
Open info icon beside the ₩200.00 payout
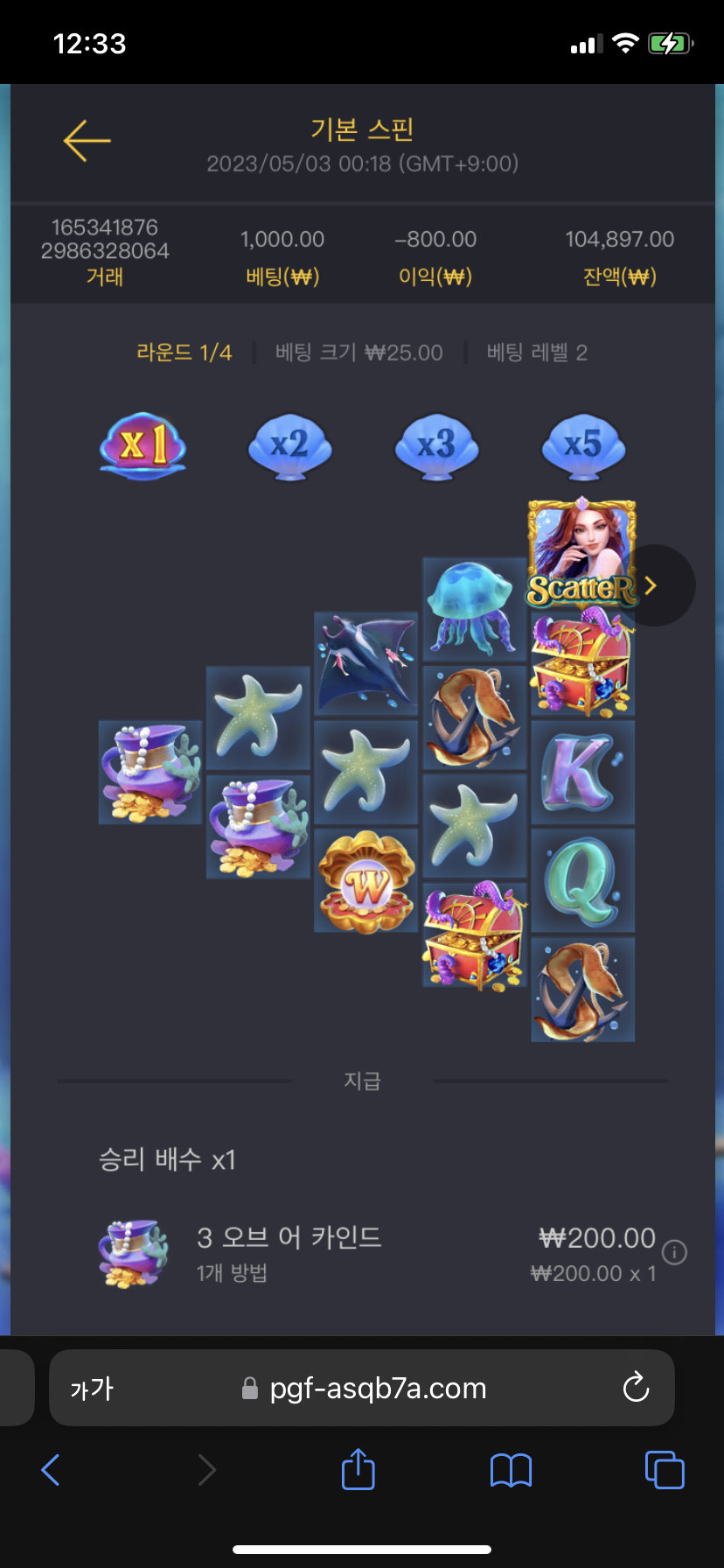tap(674, 1252)
